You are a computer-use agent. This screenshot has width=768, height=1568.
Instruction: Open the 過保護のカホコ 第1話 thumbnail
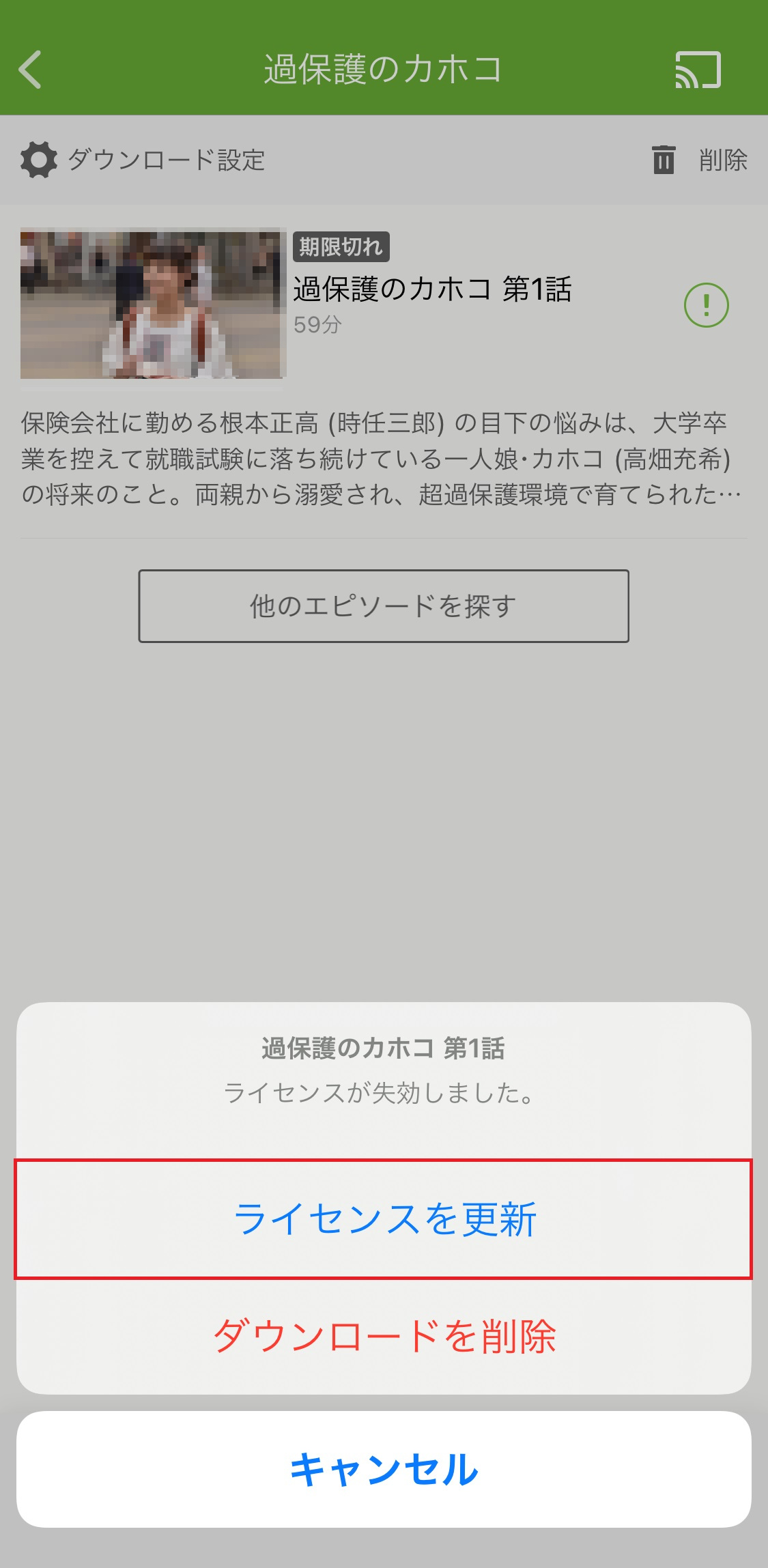pos(153,304)
